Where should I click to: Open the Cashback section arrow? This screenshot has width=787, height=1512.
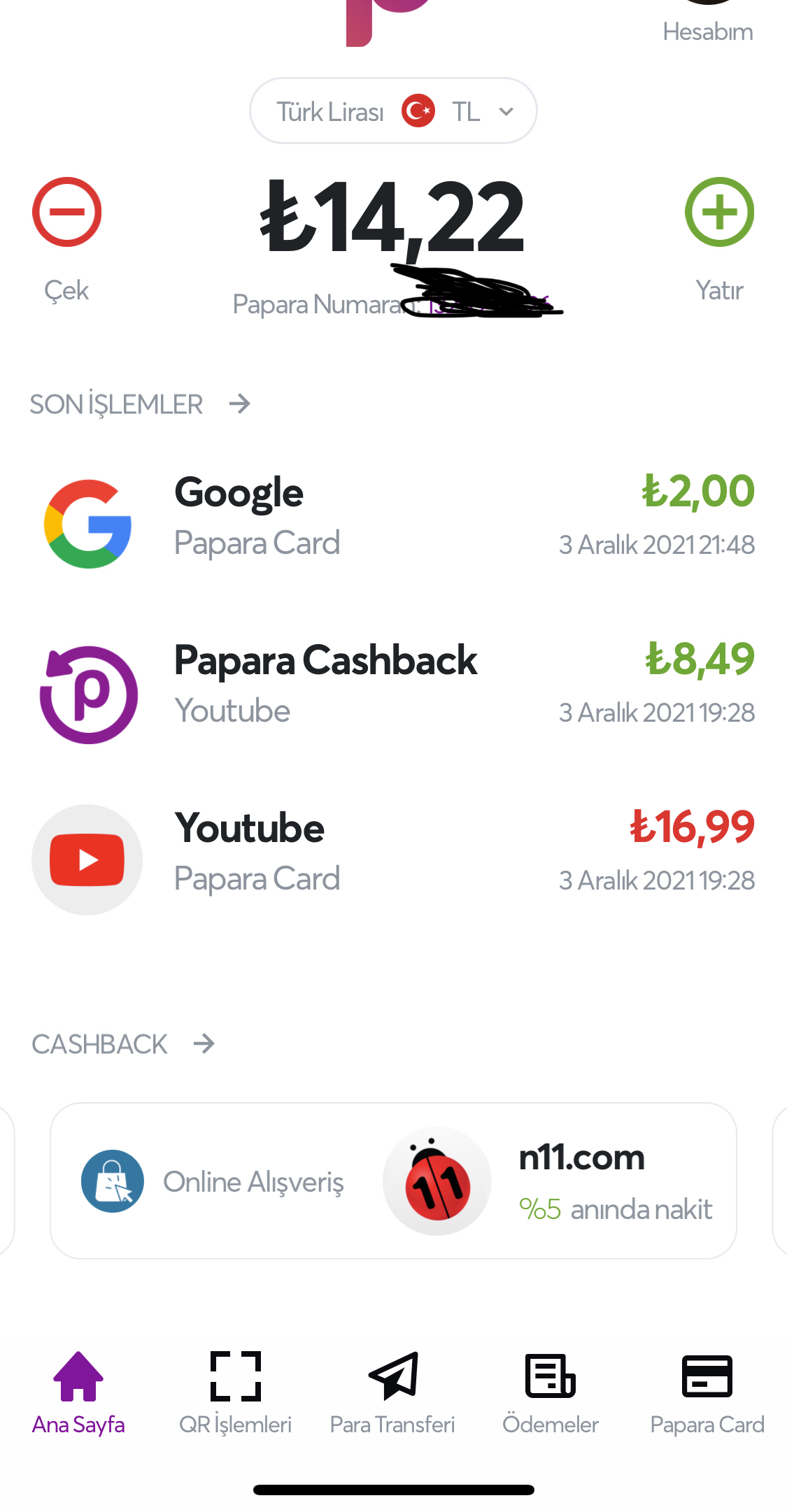pos(204,1044)
